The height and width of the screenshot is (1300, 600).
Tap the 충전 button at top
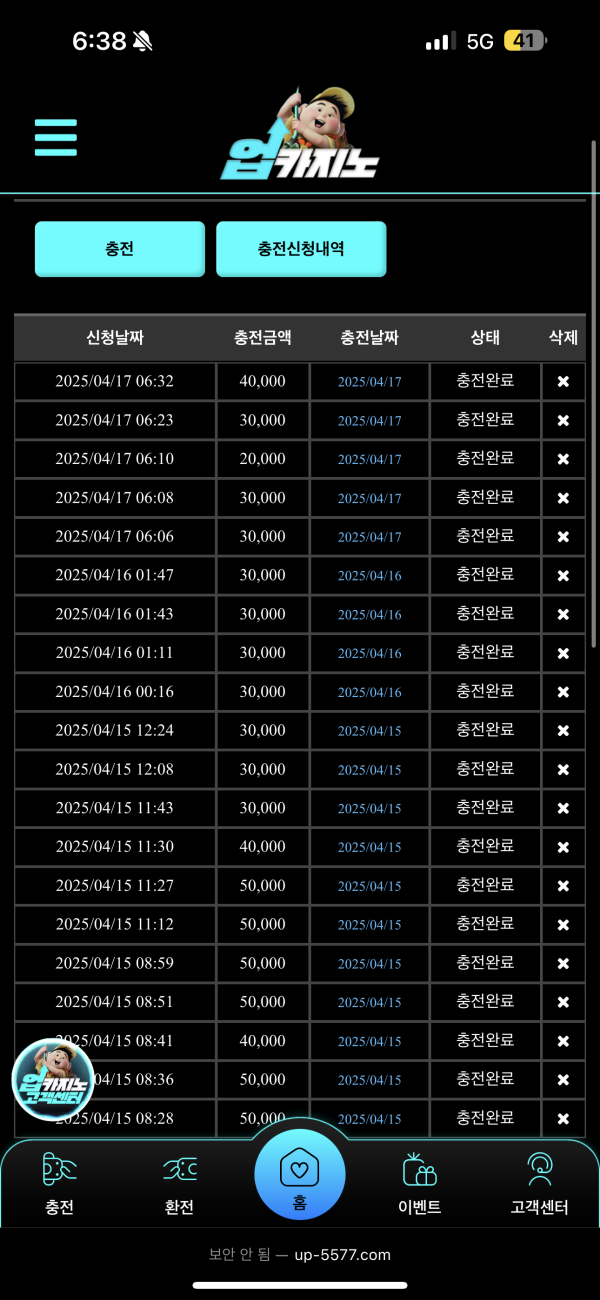pos(120,249)
